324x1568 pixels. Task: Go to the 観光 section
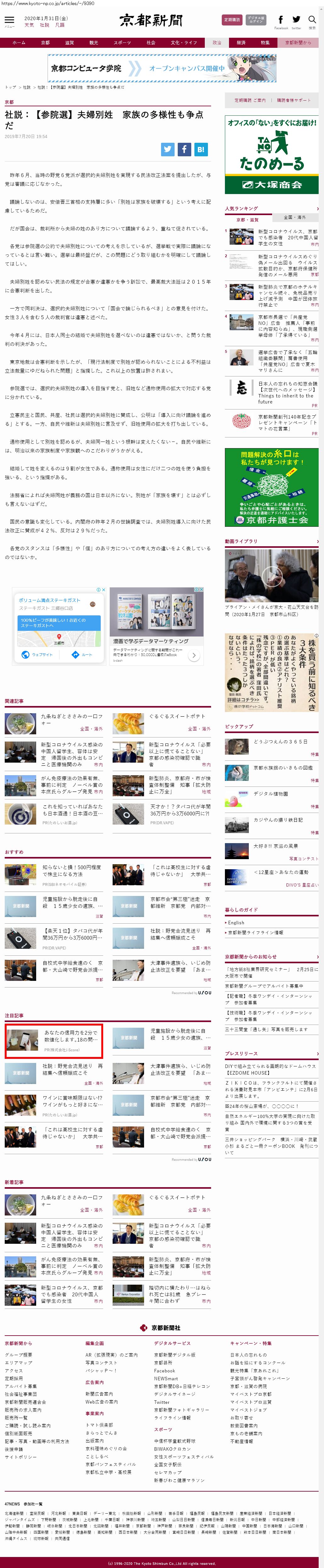[x=94, y=42]
